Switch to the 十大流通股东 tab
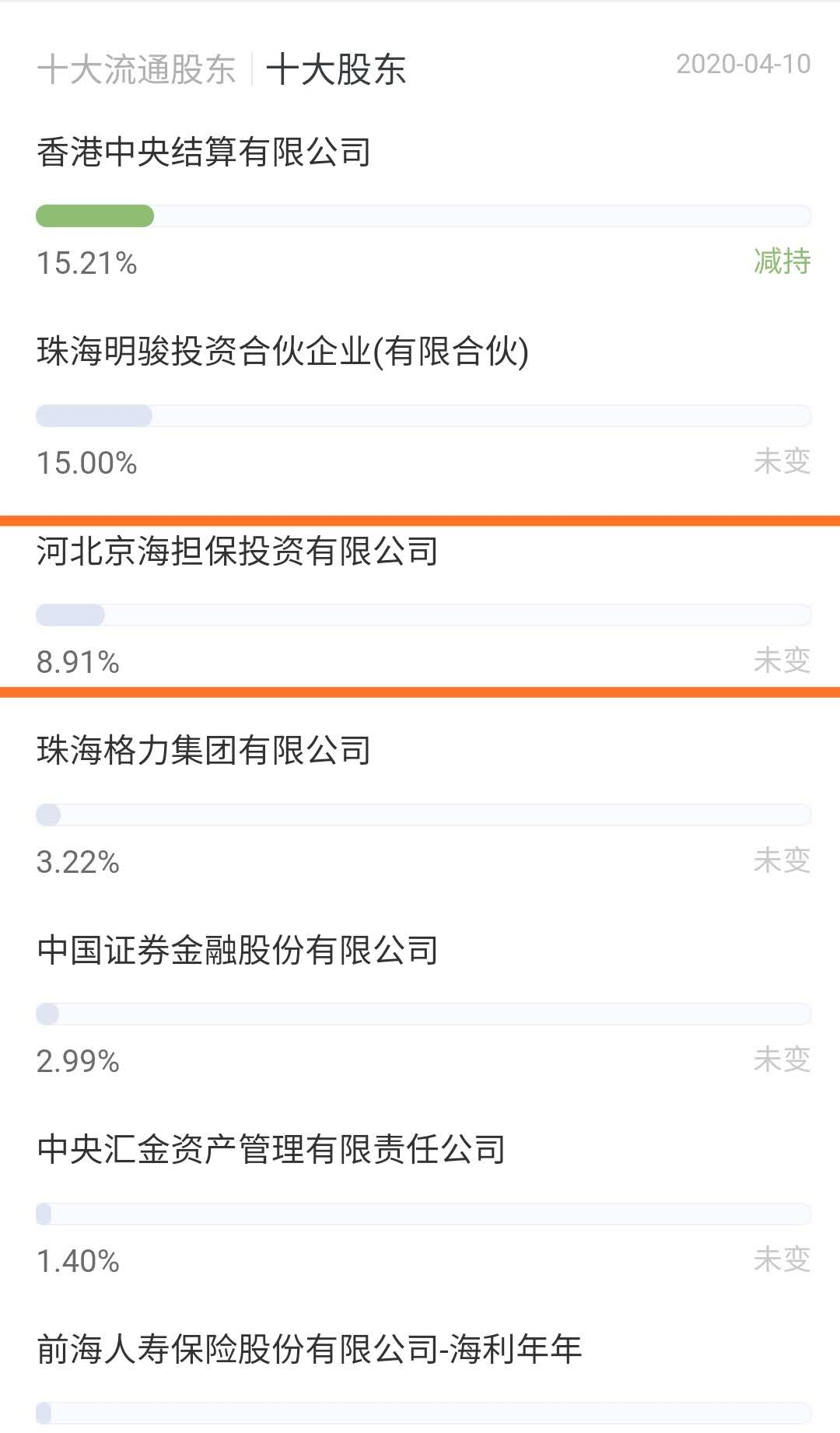 point(136,70)
